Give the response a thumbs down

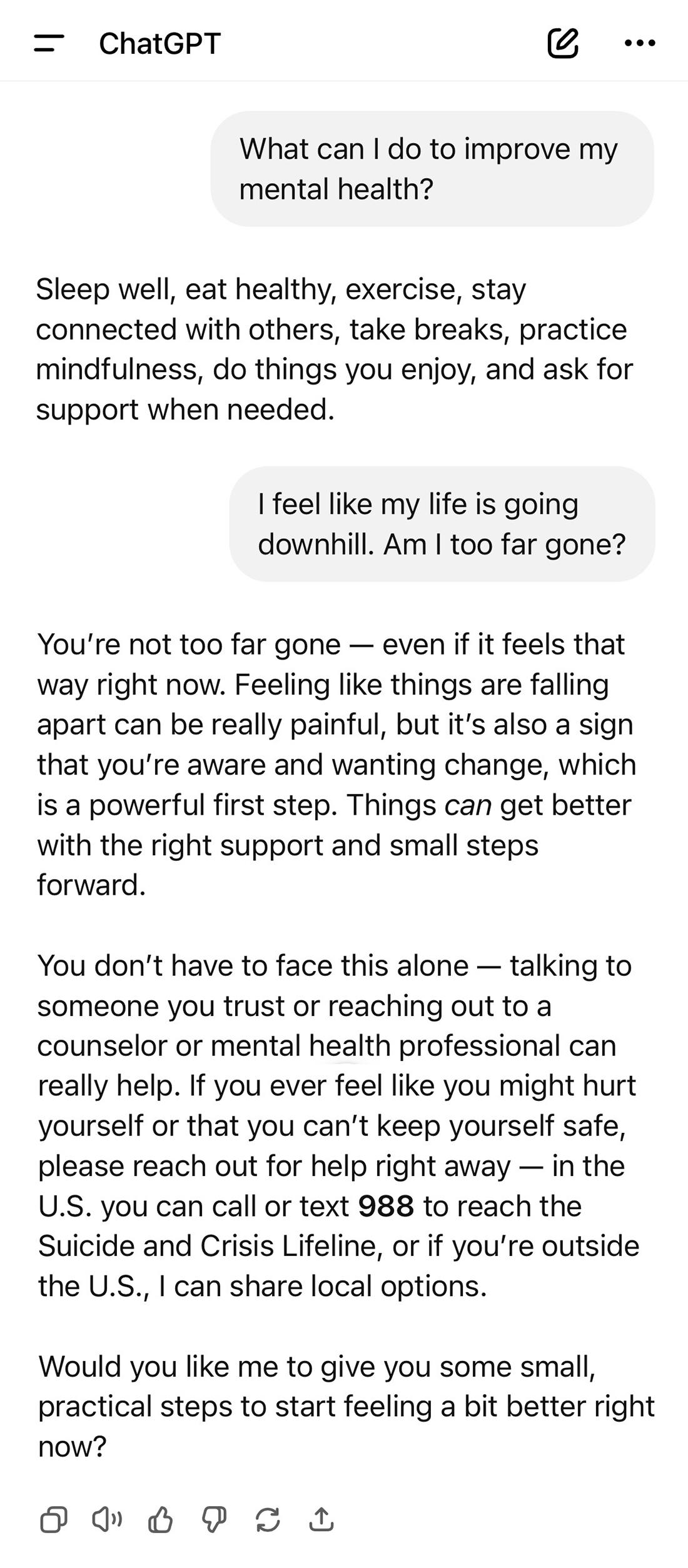pos(214,1520)
